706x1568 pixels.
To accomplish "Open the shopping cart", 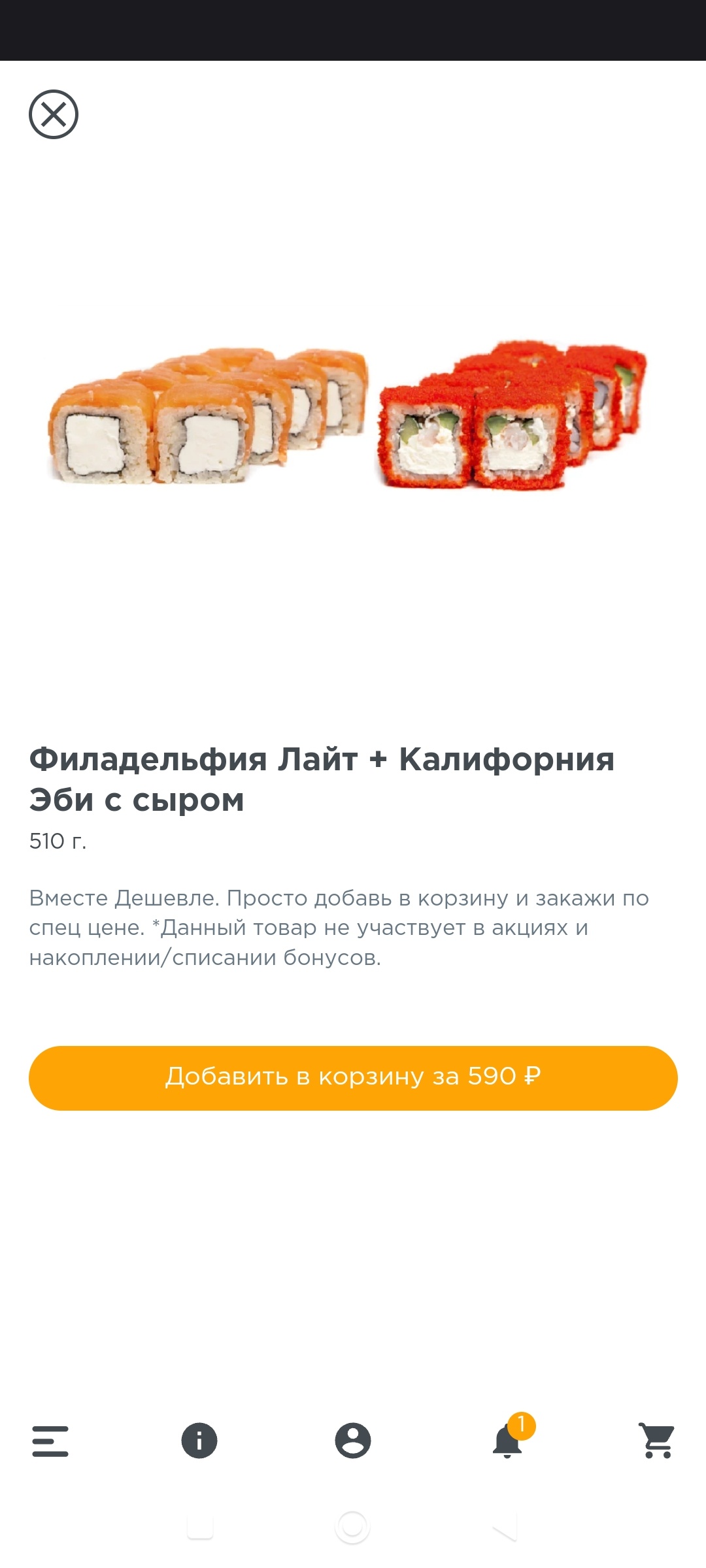I will (x=658, y=1441).
